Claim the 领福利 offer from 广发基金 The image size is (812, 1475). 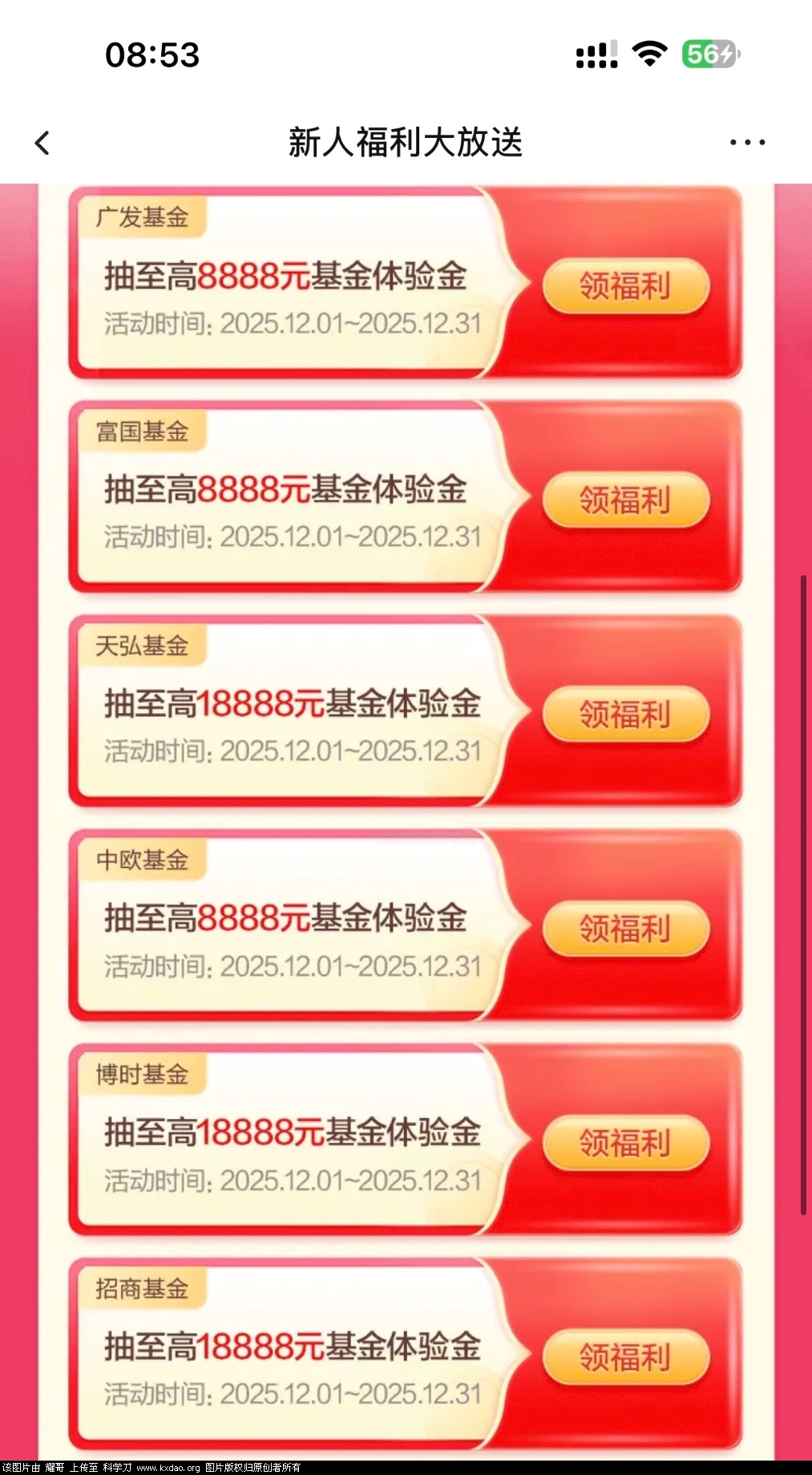click(x=625, y=286)
